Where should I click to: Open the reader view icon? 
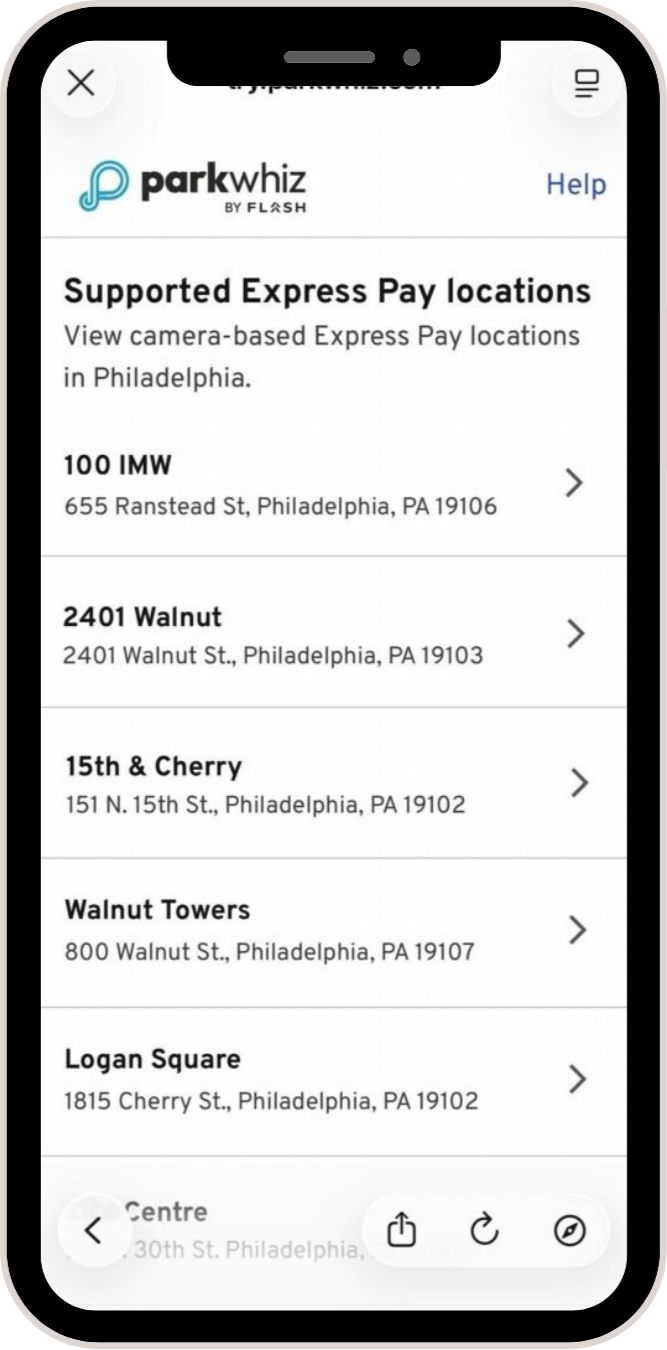pos(588,83)
